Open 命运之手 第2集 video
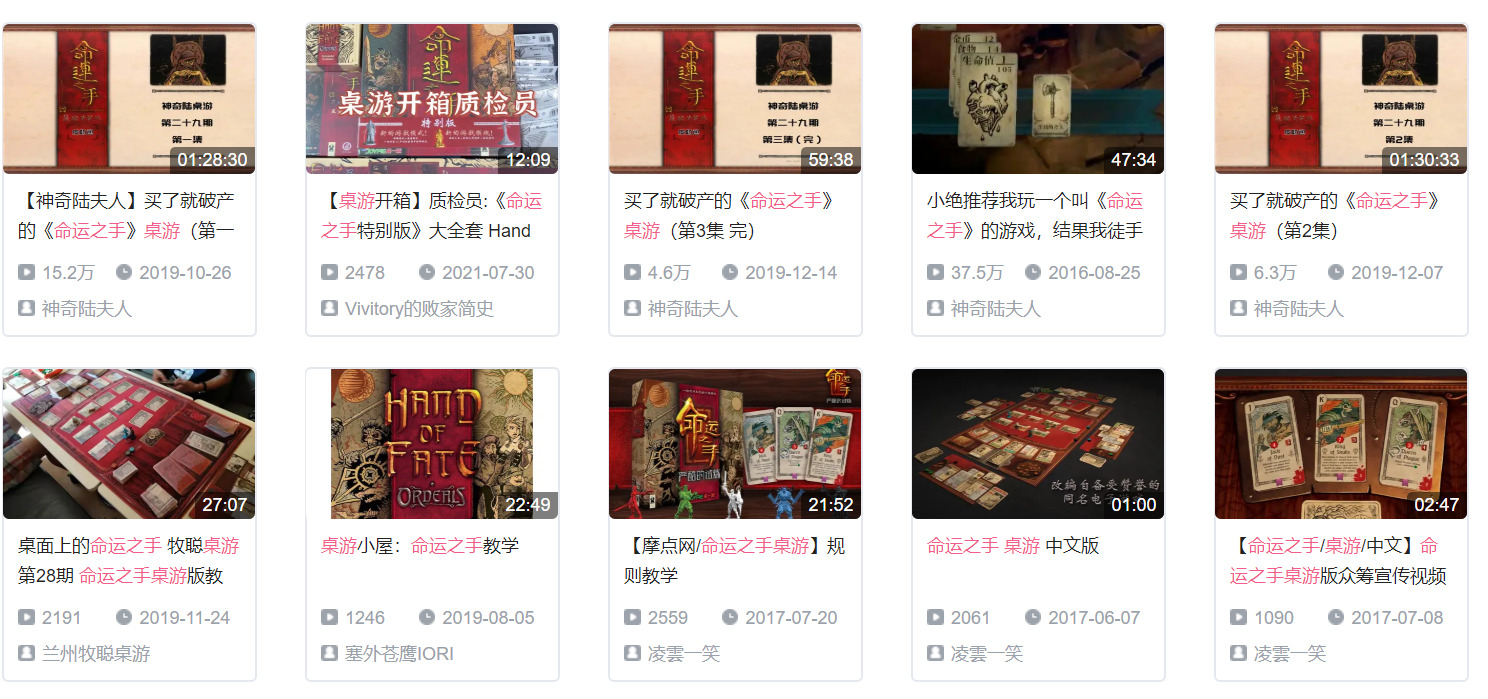This screenshot has width=1488, height=699. 1341,99
